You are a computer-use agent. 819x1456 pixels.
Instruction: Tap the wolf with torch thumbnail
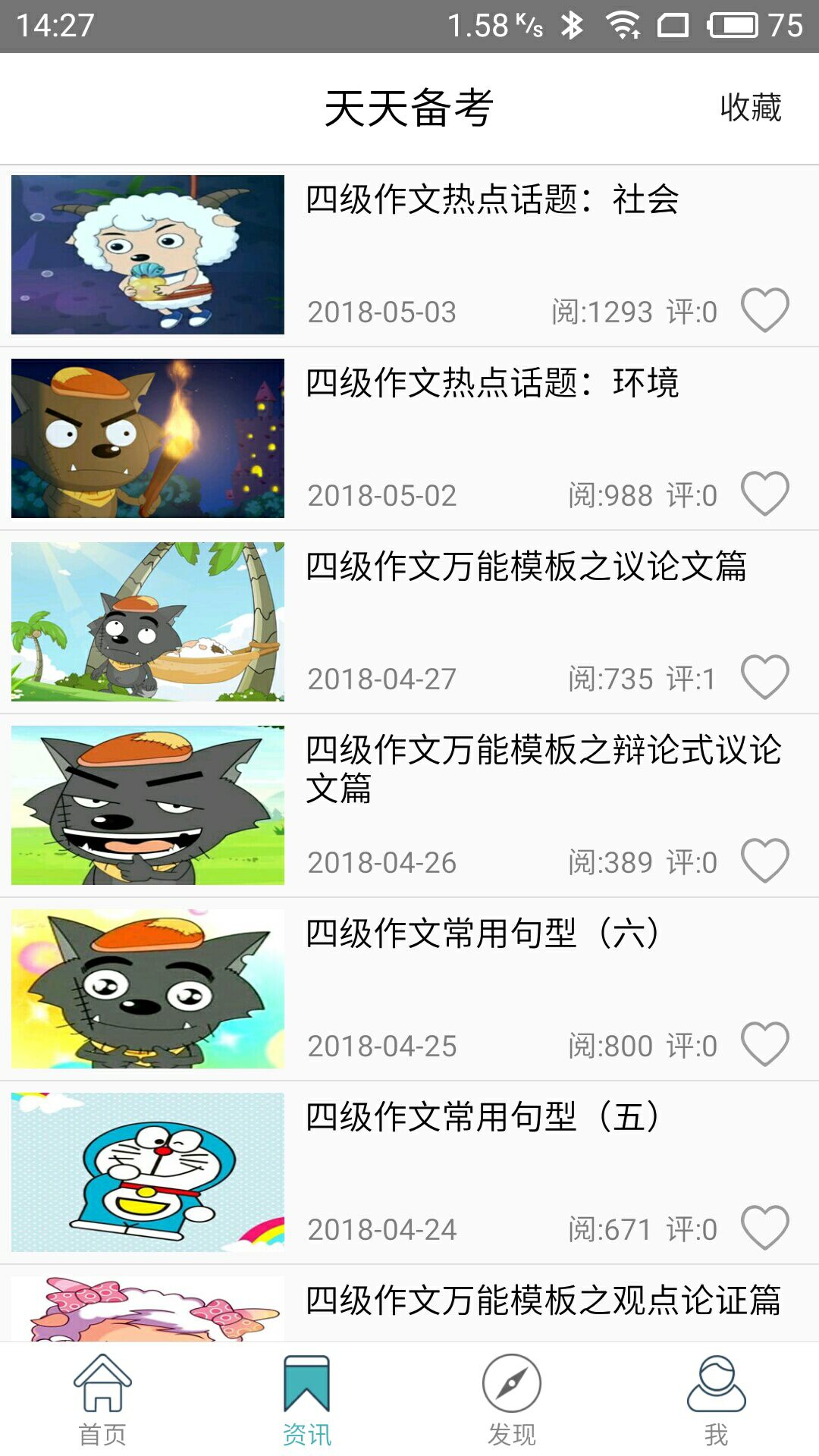149,440
